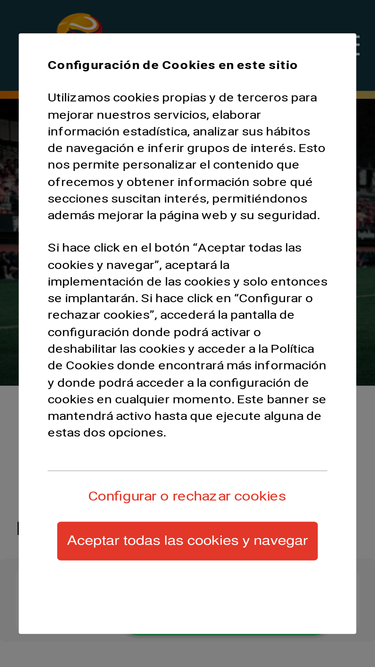The image size is (375, 667).
Task: Tap Aceptar todas las cookies y navegar
Action: [x=187, y=541]
